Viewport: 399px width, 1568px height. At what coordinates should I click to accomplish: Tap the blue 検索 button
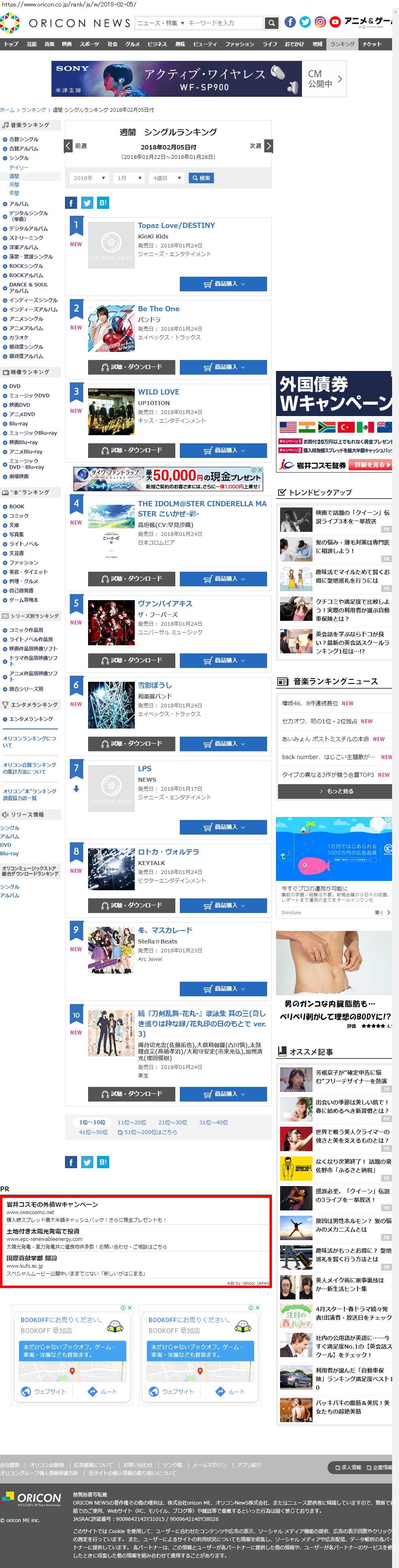tap(201, 178)
